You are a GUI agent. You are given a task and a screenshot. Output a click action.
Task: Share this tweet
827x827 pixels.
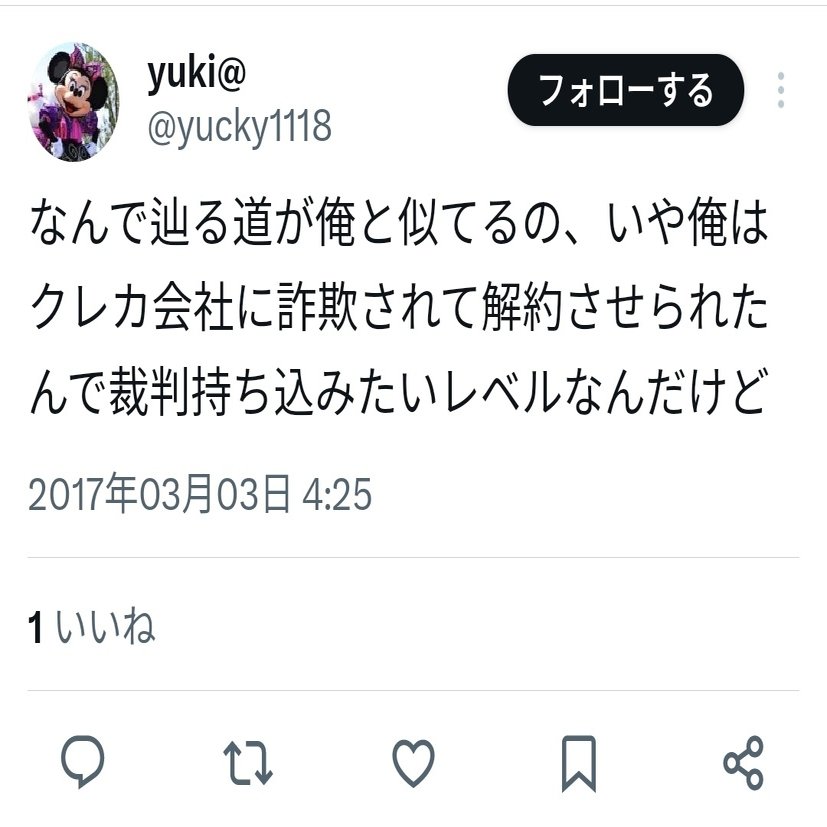743,763
